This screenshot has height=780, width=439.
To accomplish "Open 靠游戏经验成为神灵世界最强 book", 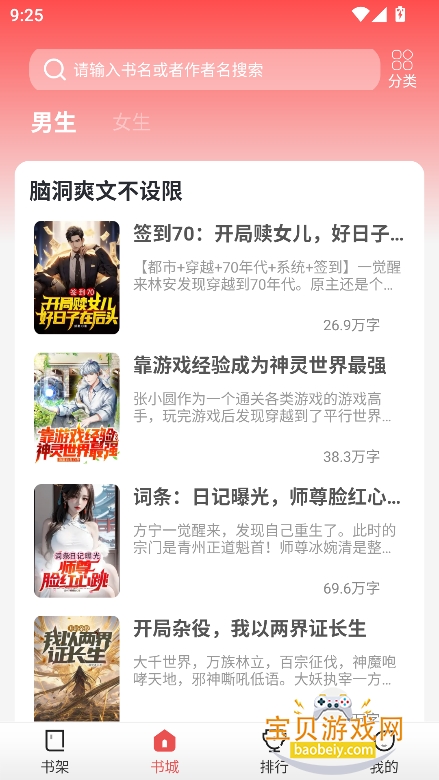I will (219, 408).
